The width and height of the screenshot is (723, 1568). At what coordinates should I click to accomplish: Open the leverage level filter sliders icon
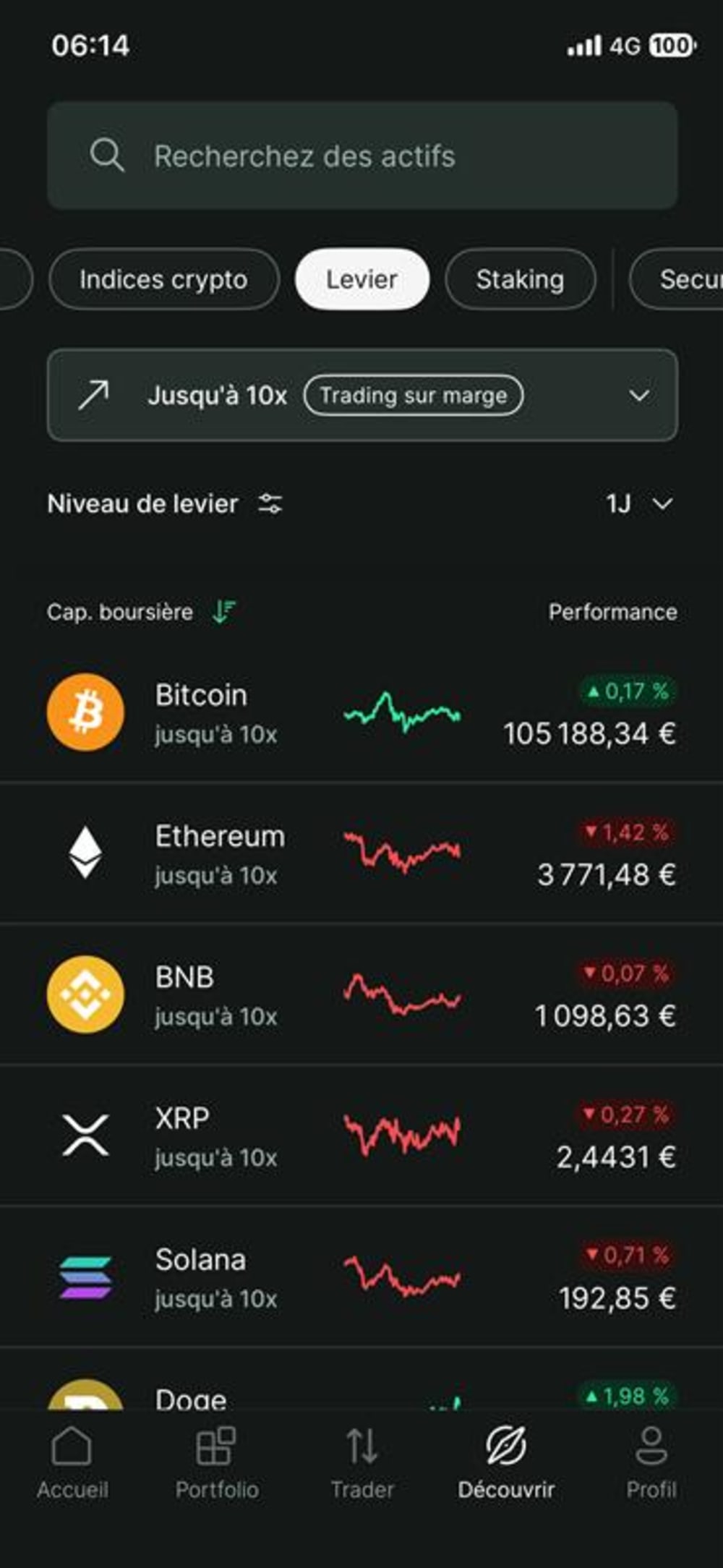[273, 505]
